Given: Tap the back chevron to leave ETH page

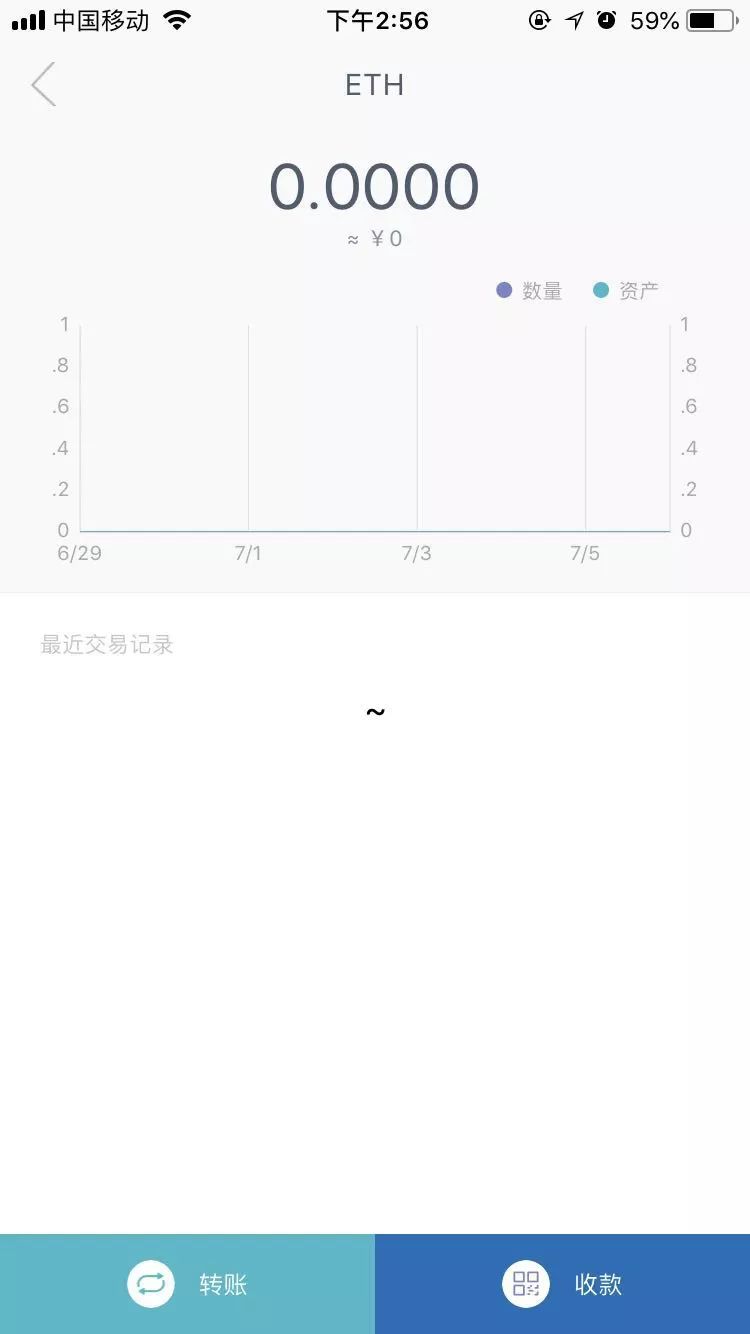Looking at the screenshot, I should click(x=42, y=84).
